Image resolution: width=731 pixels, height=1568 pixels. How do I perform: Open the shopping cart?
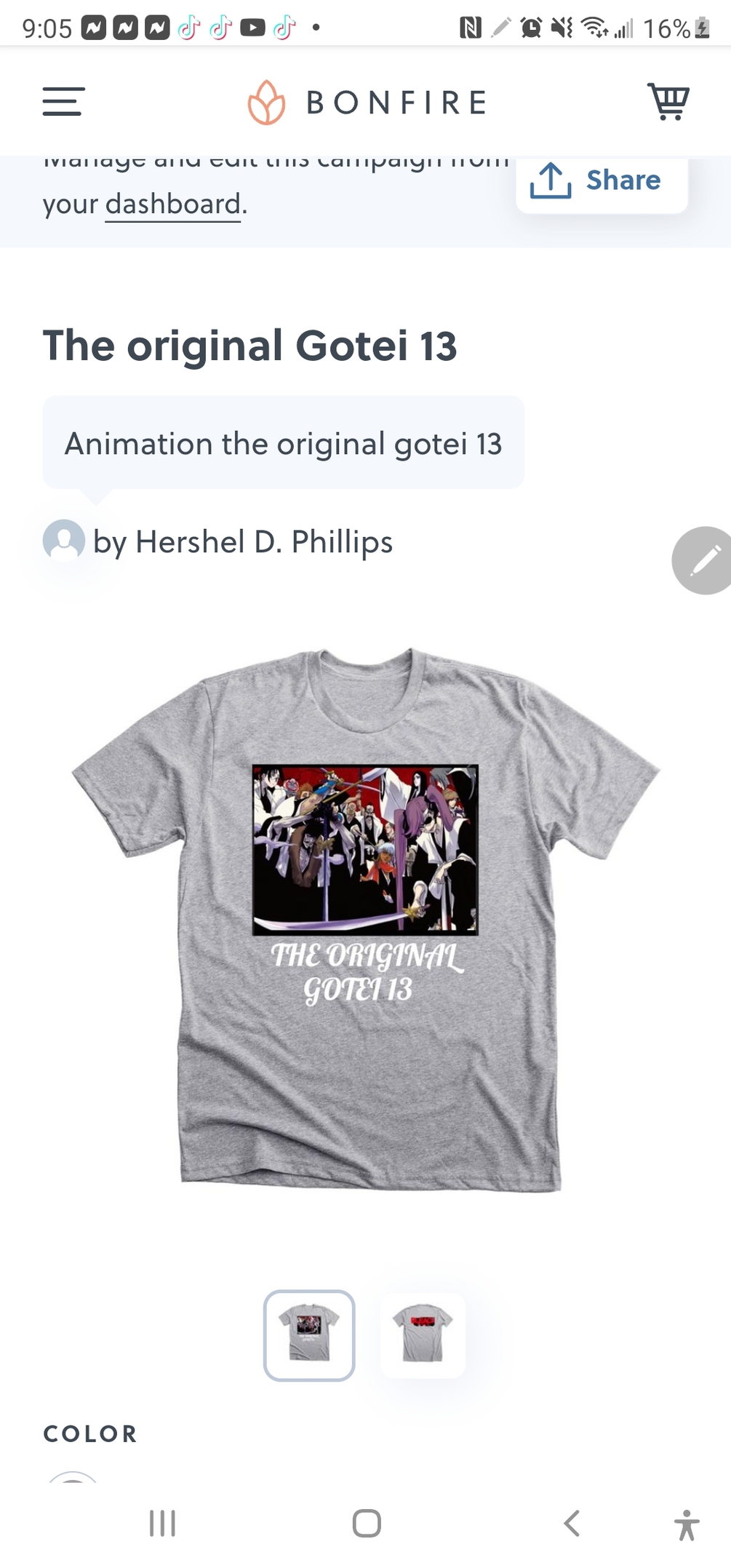(x=668, y=101)
